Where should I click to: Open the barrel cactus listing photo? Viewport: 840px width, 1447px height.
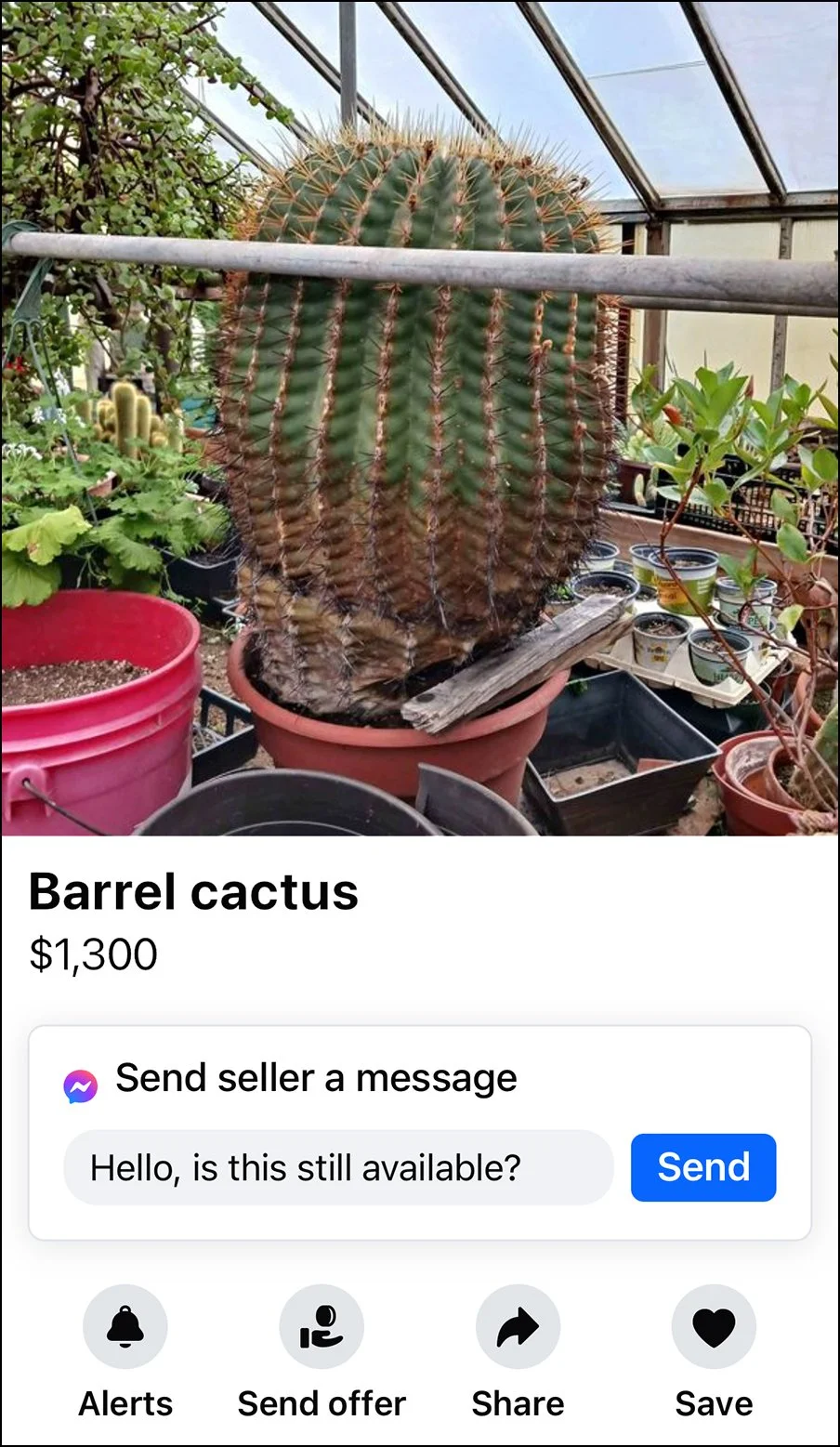point(420,418)
